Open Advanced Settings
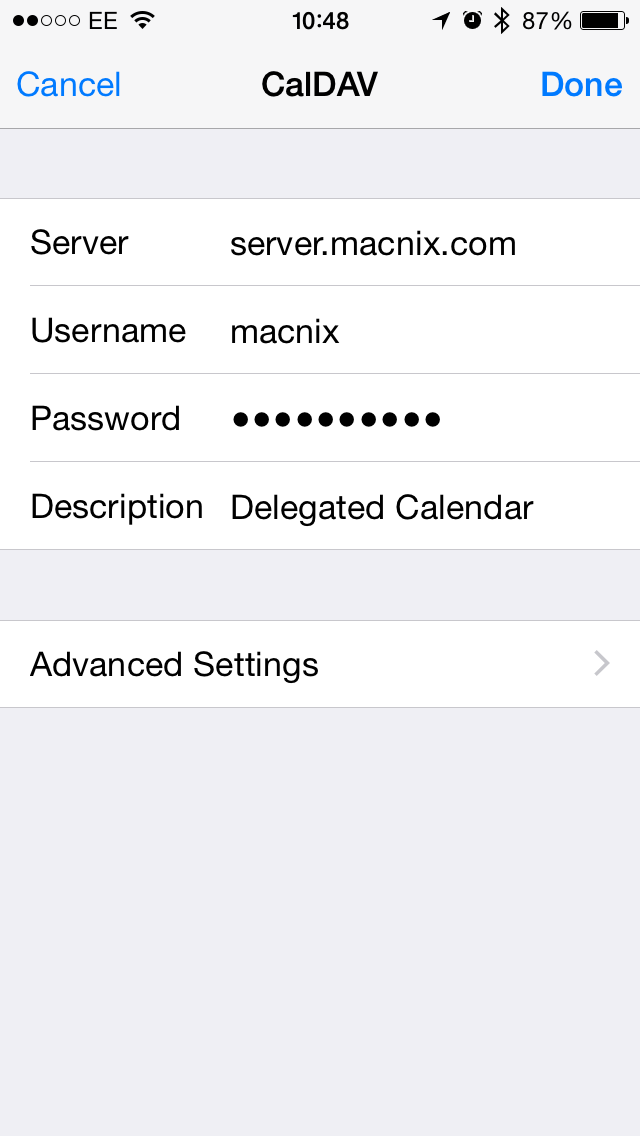Image resolution: width=640 pixels, height=1136 pixels. point(320,665)
